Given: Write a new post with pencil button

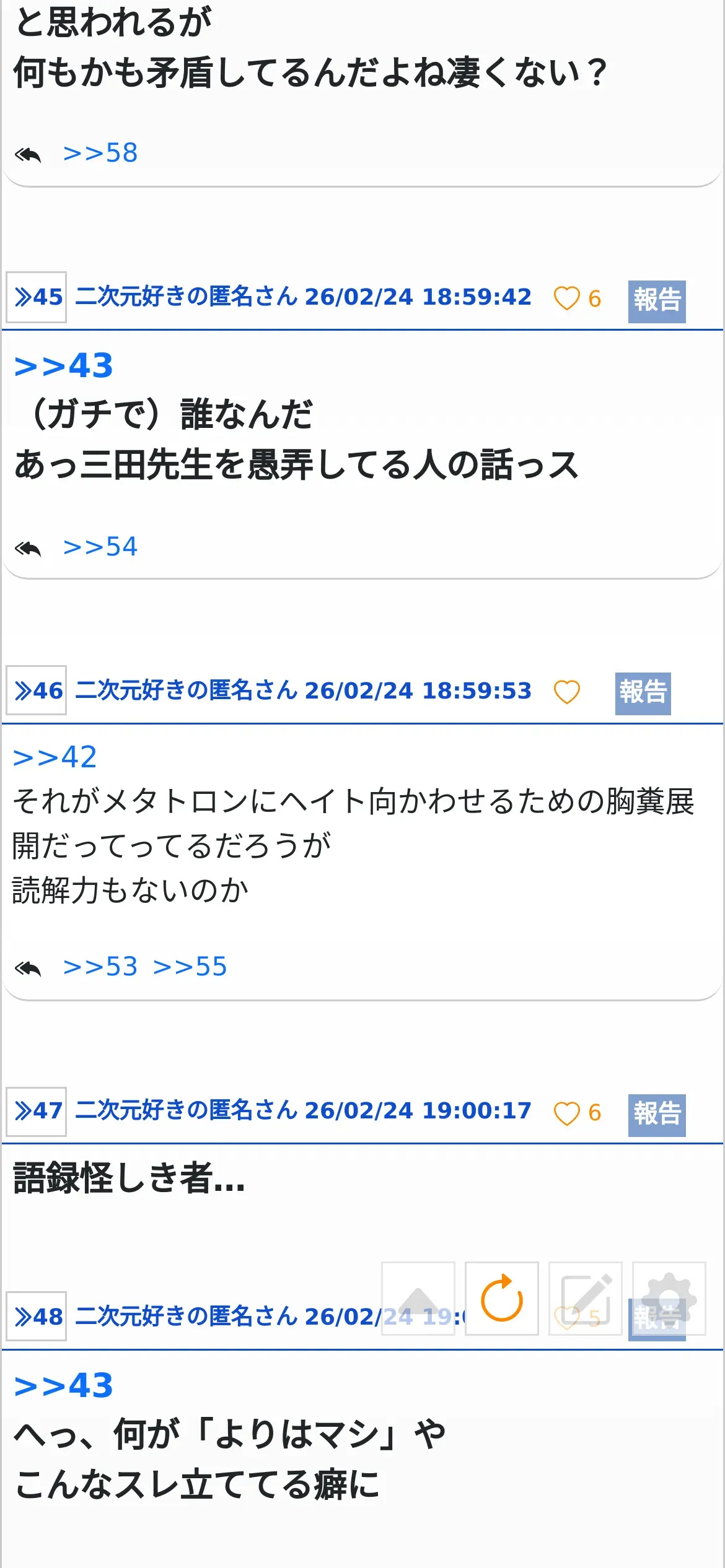Looking at the screenshot, I should point(586,1299).
